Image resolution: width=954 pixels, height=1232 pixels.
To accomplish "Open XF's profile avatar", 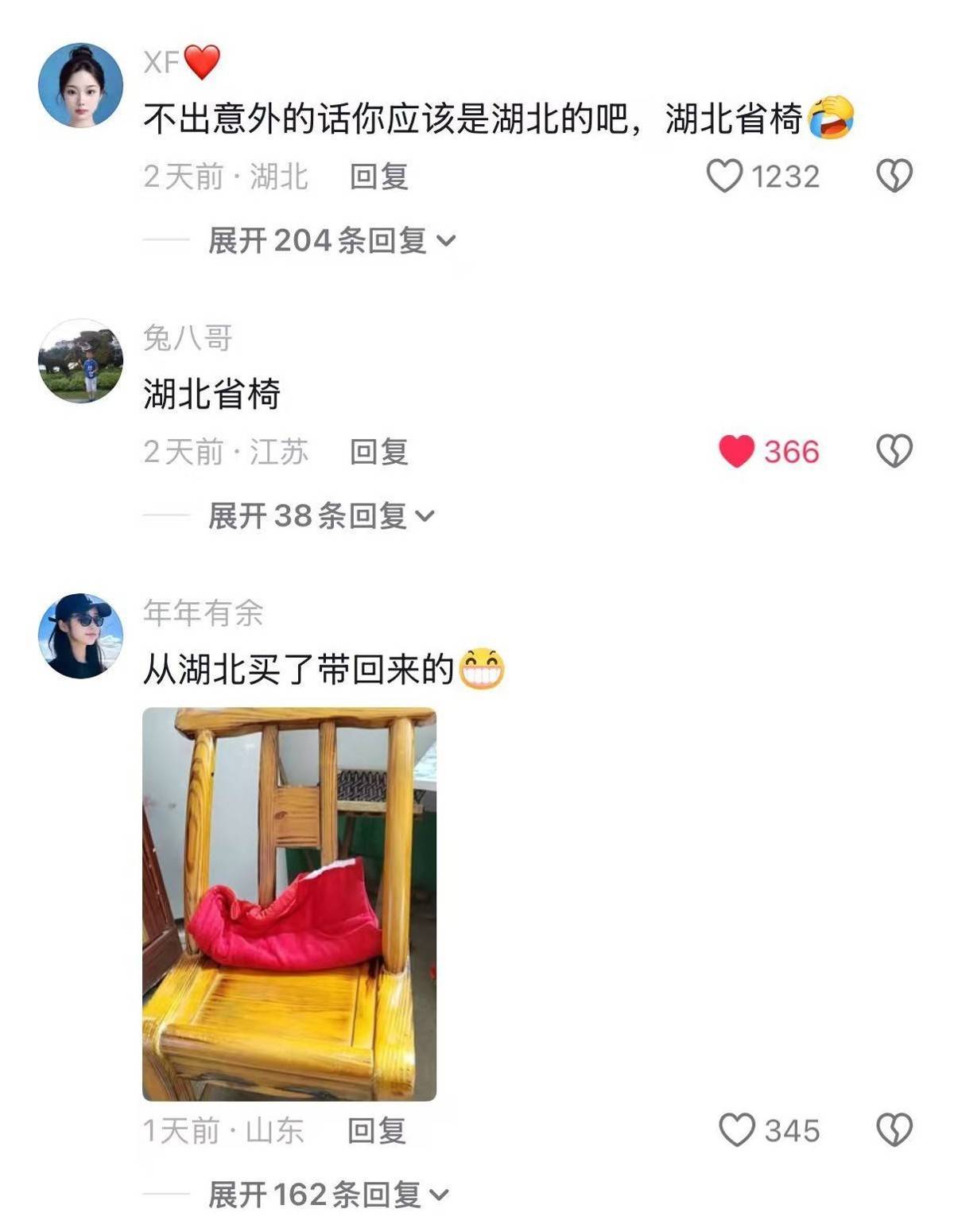I will click(81, 86).
